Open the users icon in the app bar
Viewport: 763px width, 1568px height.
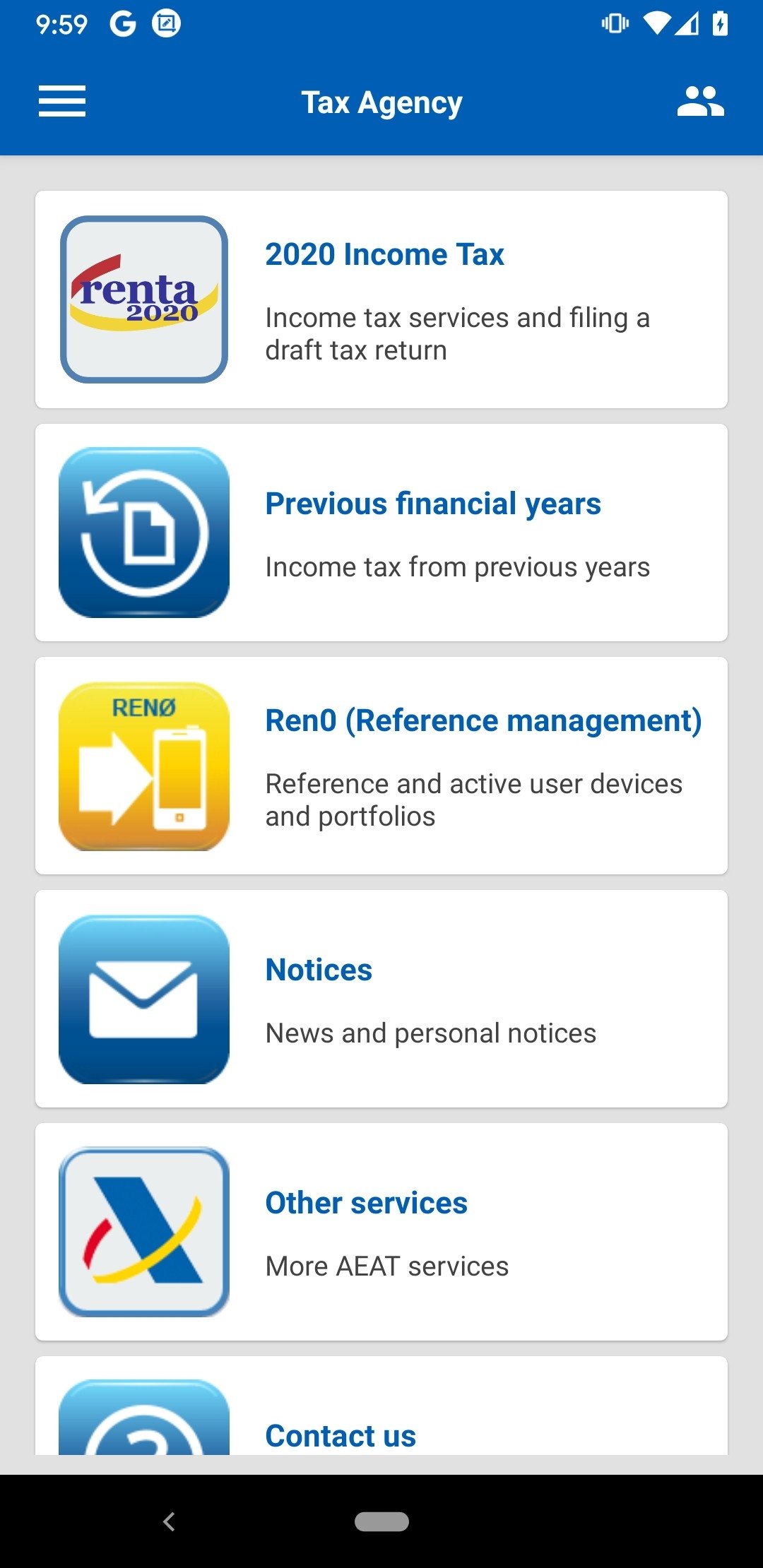[x=699, y=102]
